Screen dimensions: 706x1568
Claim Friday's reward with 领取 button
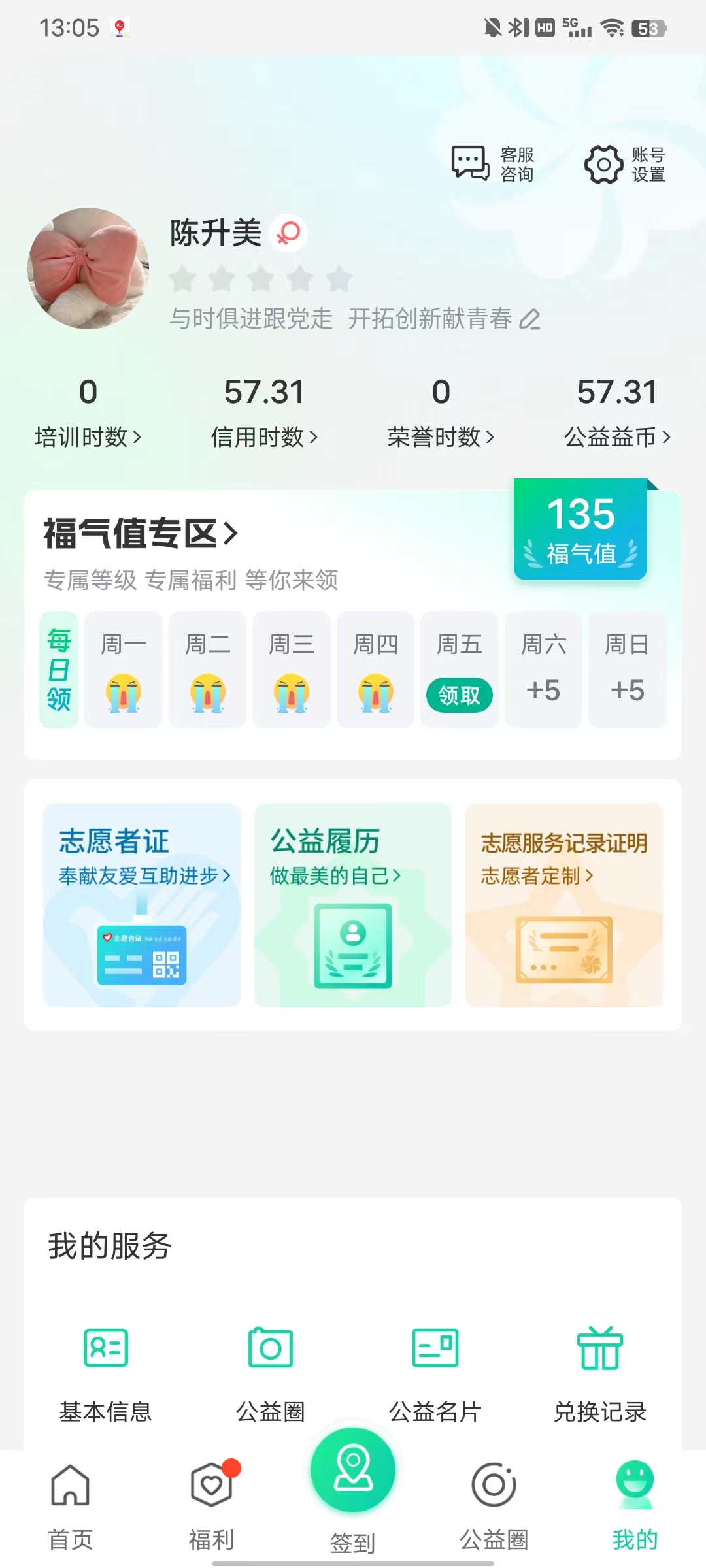[459, 695]
